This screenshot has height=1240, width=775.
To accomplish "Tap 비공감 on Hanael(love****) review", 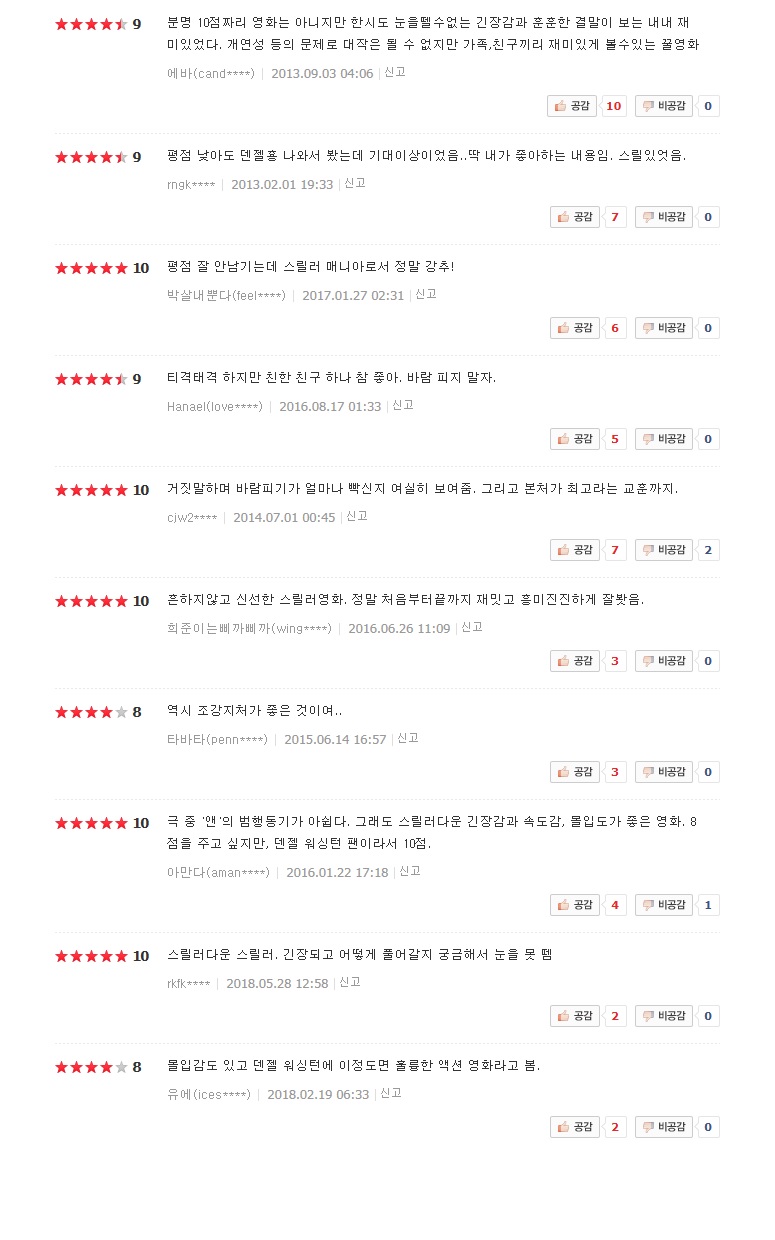I will (664, 439).
